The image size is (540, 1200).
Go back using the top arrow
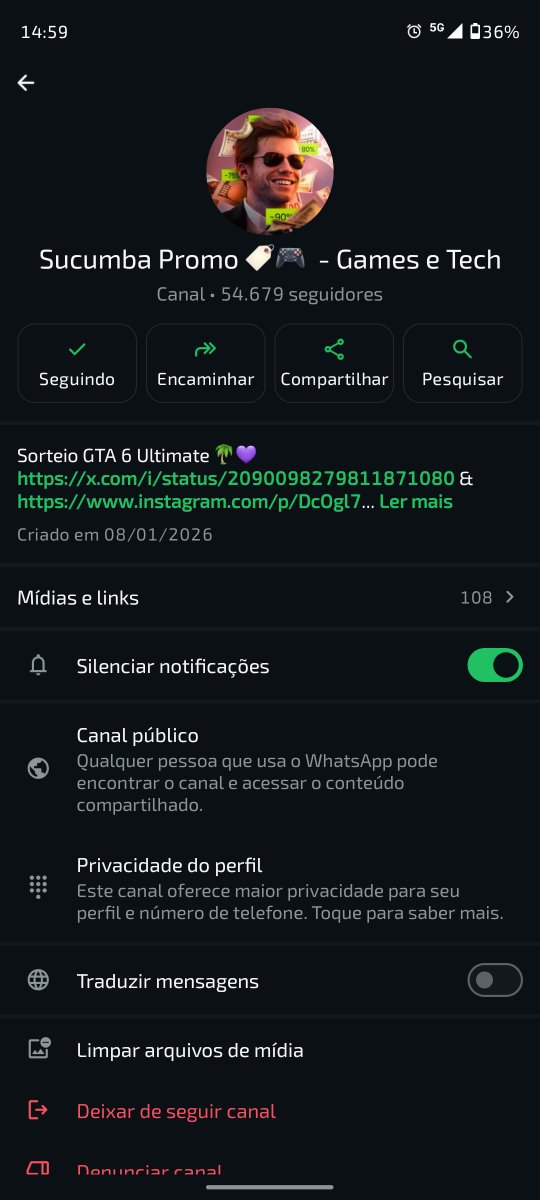coord(26,83)
